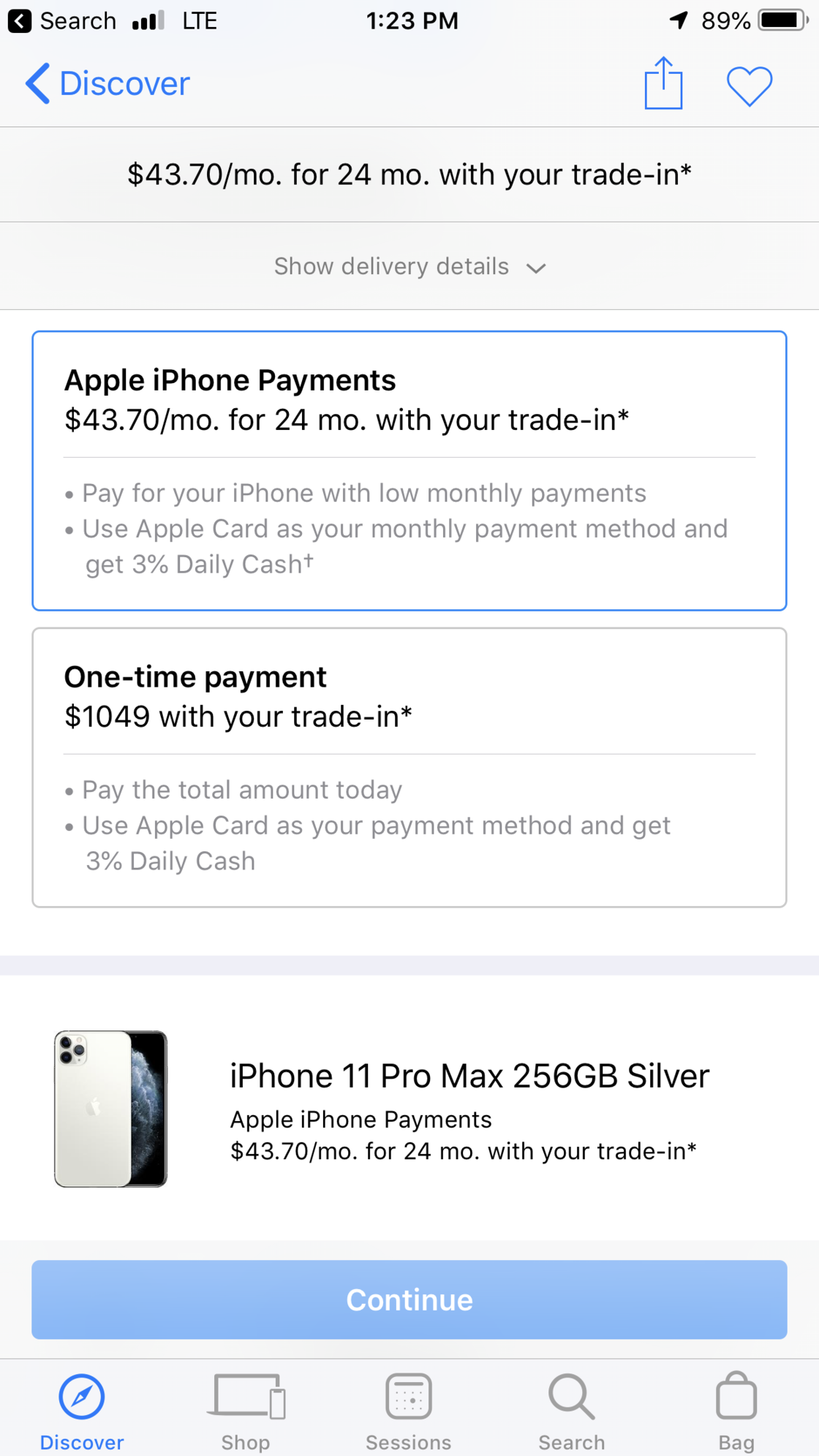Switch to the Search tab

572,1412
